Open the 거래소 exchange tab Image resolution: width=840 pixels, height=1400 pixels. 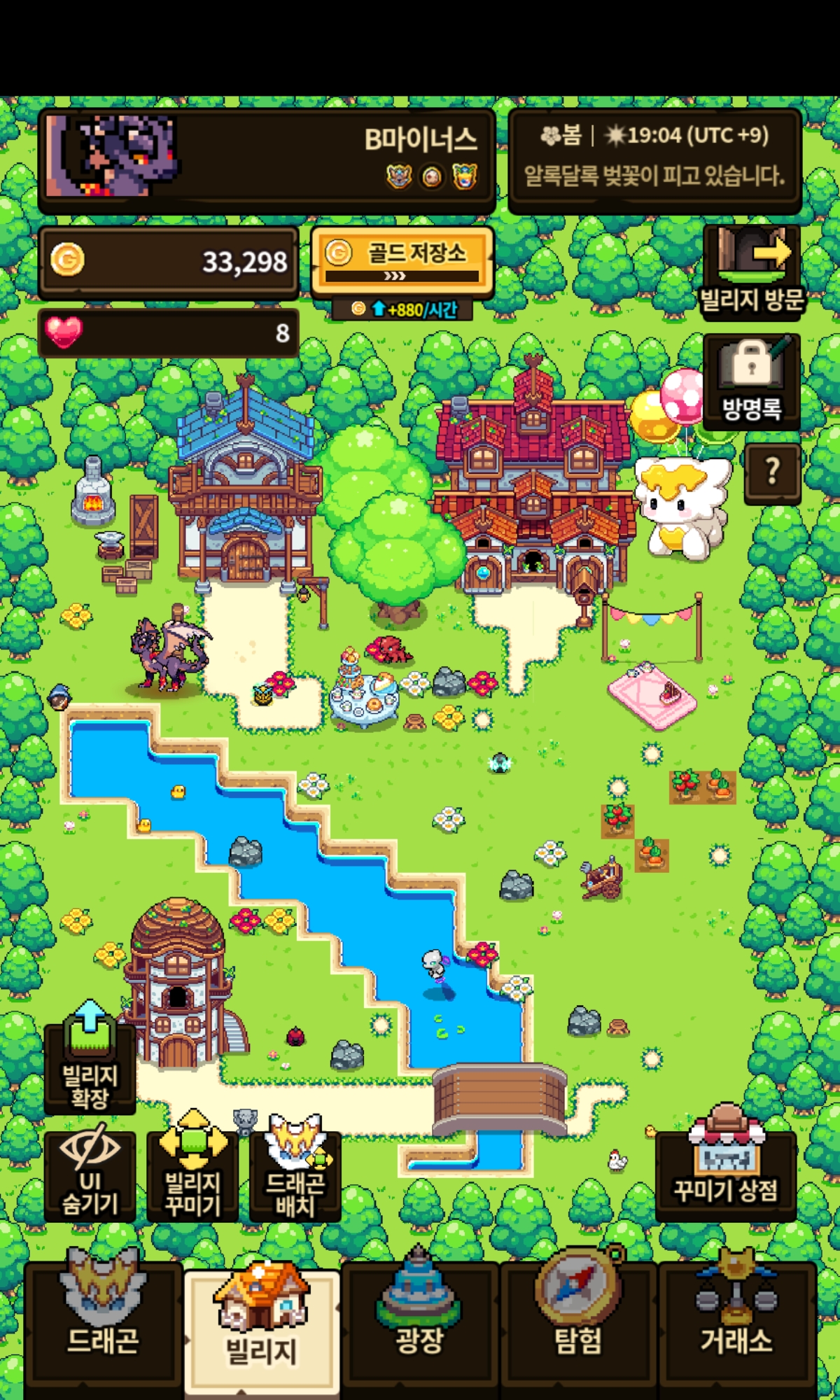pos(736,1323)
